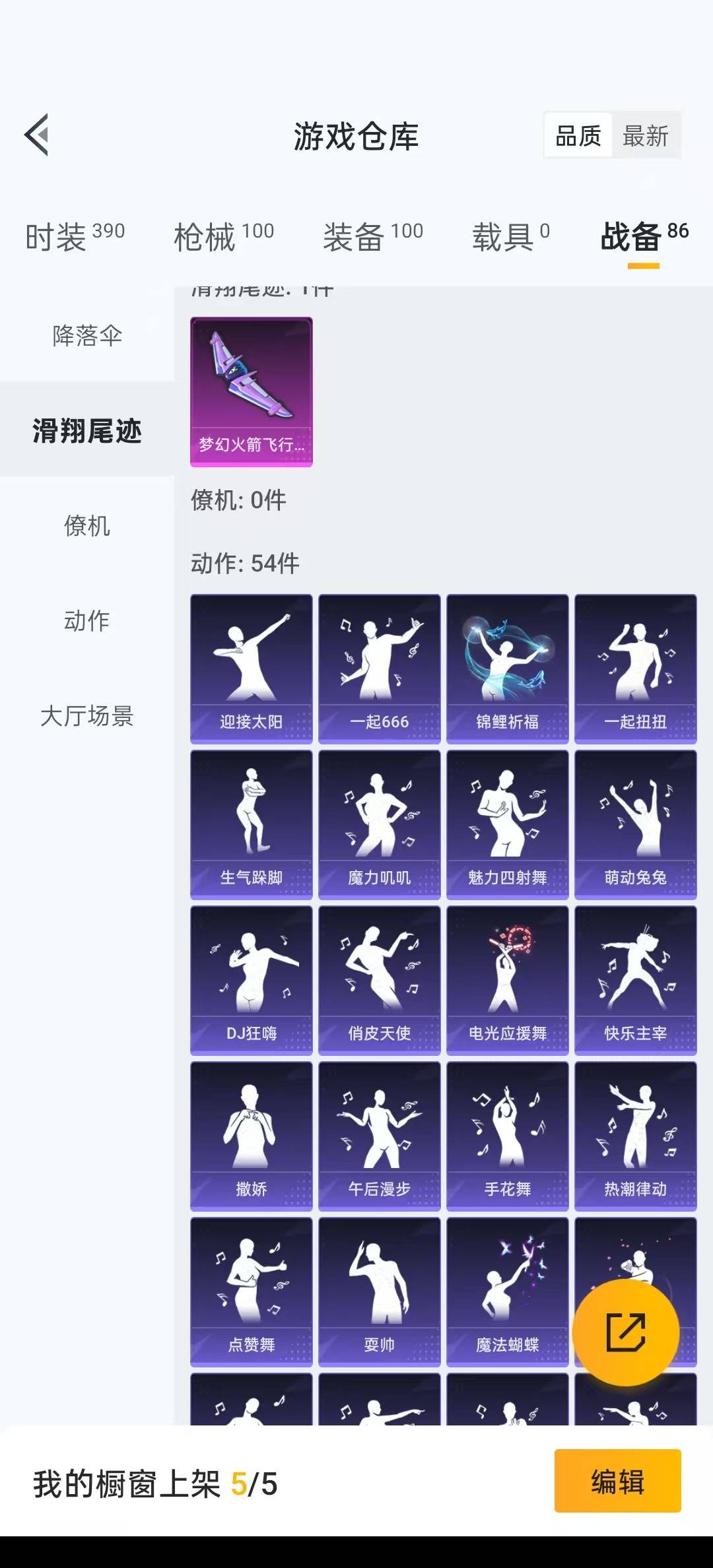Image resolution: width=713 pixels, height=1568 pixels.
Task: Open the 载具 tab
Action: [x=510, y=236]
